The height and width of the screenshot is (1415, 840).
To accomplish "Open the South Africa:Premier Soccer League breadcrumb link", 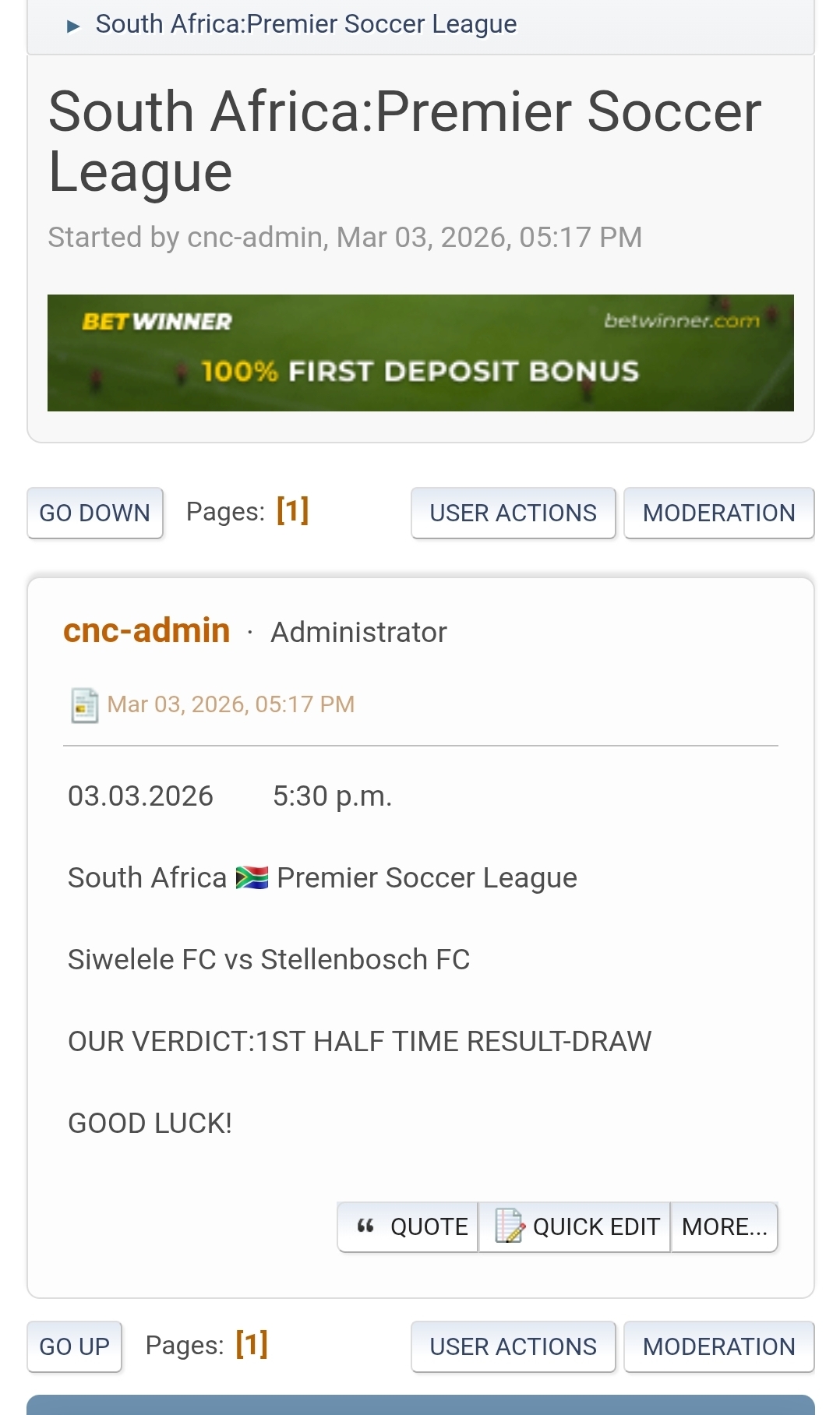I will click(x=305, y=24).
